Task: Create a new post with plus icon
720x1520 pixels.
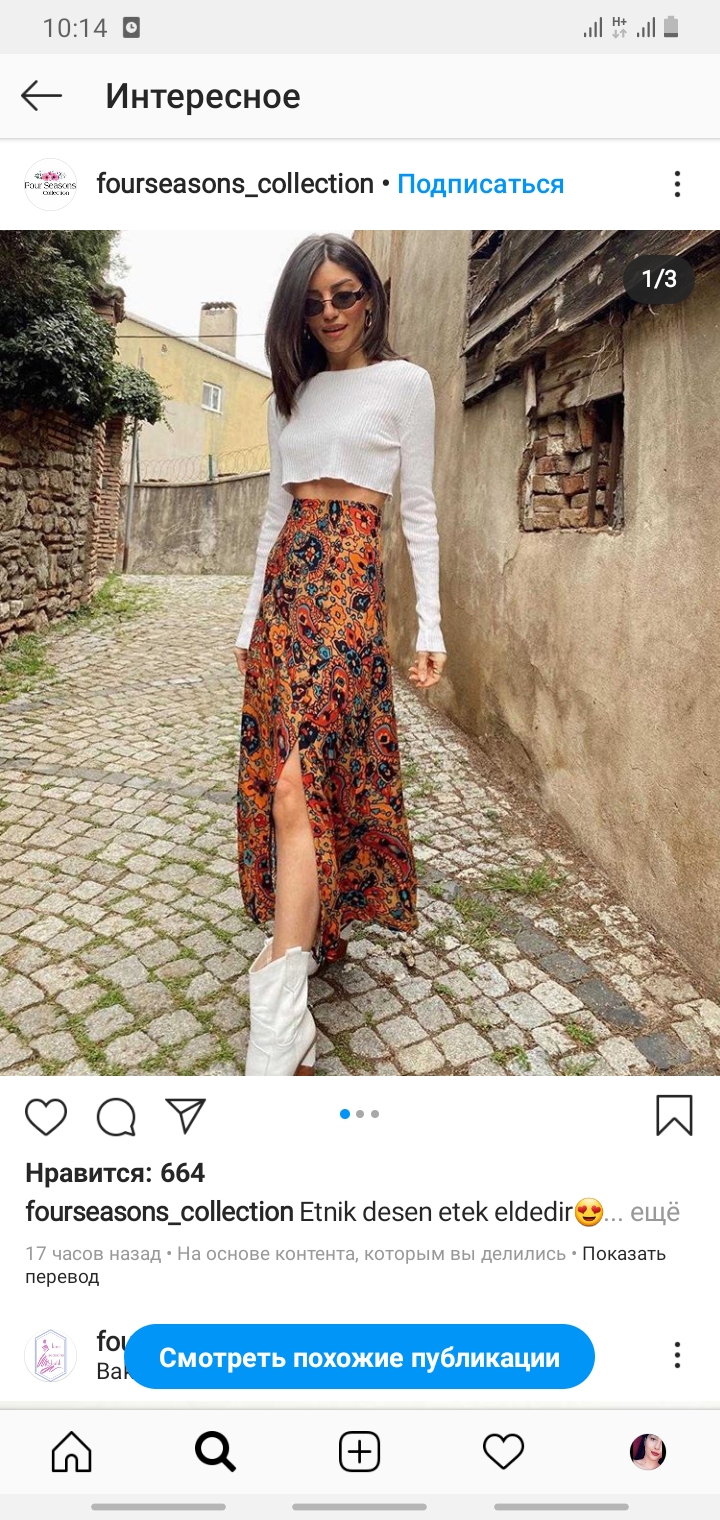Action: coord(359,1452)
